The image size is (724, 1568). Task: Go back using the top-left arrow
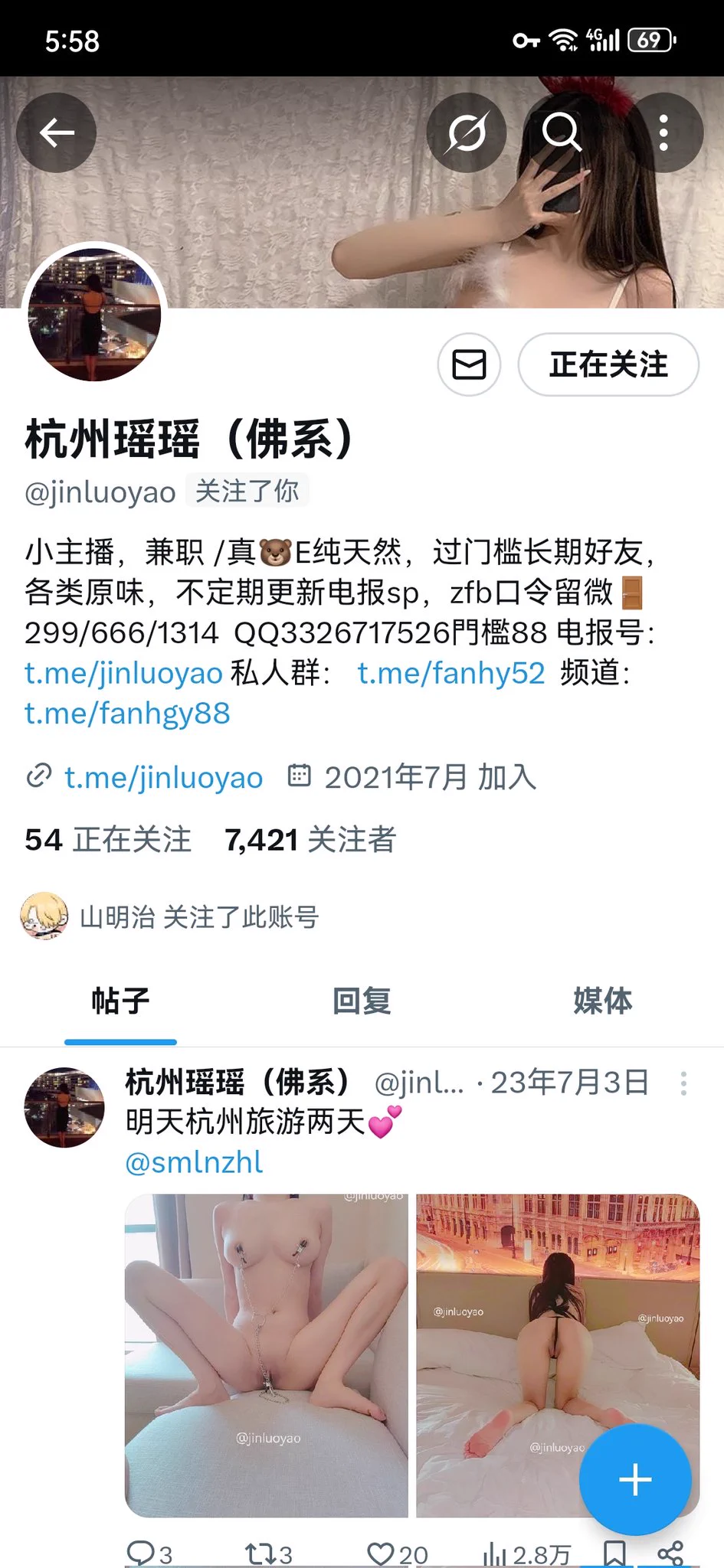click(57, 133)
